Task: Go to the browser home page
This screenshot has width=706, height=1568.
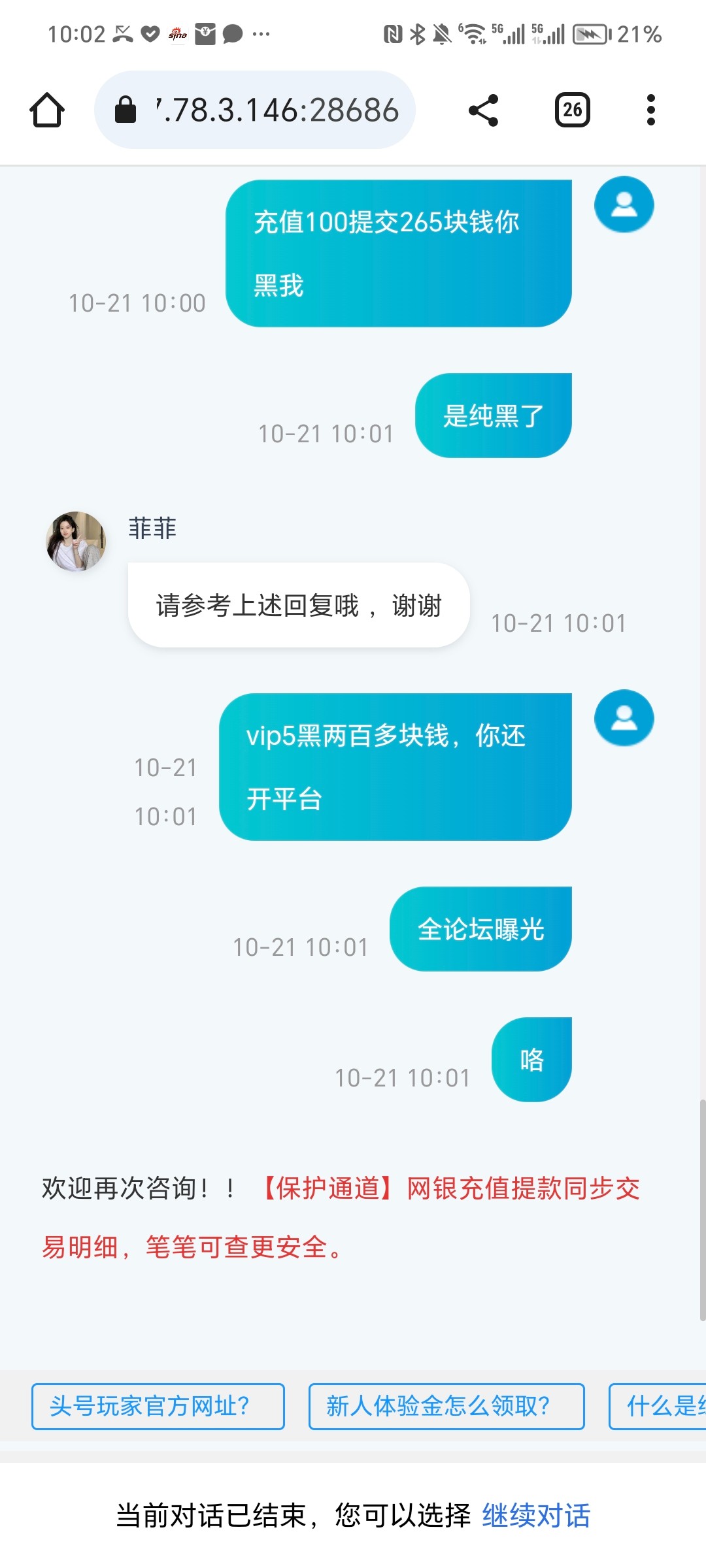Action: (x=47, y=110)
